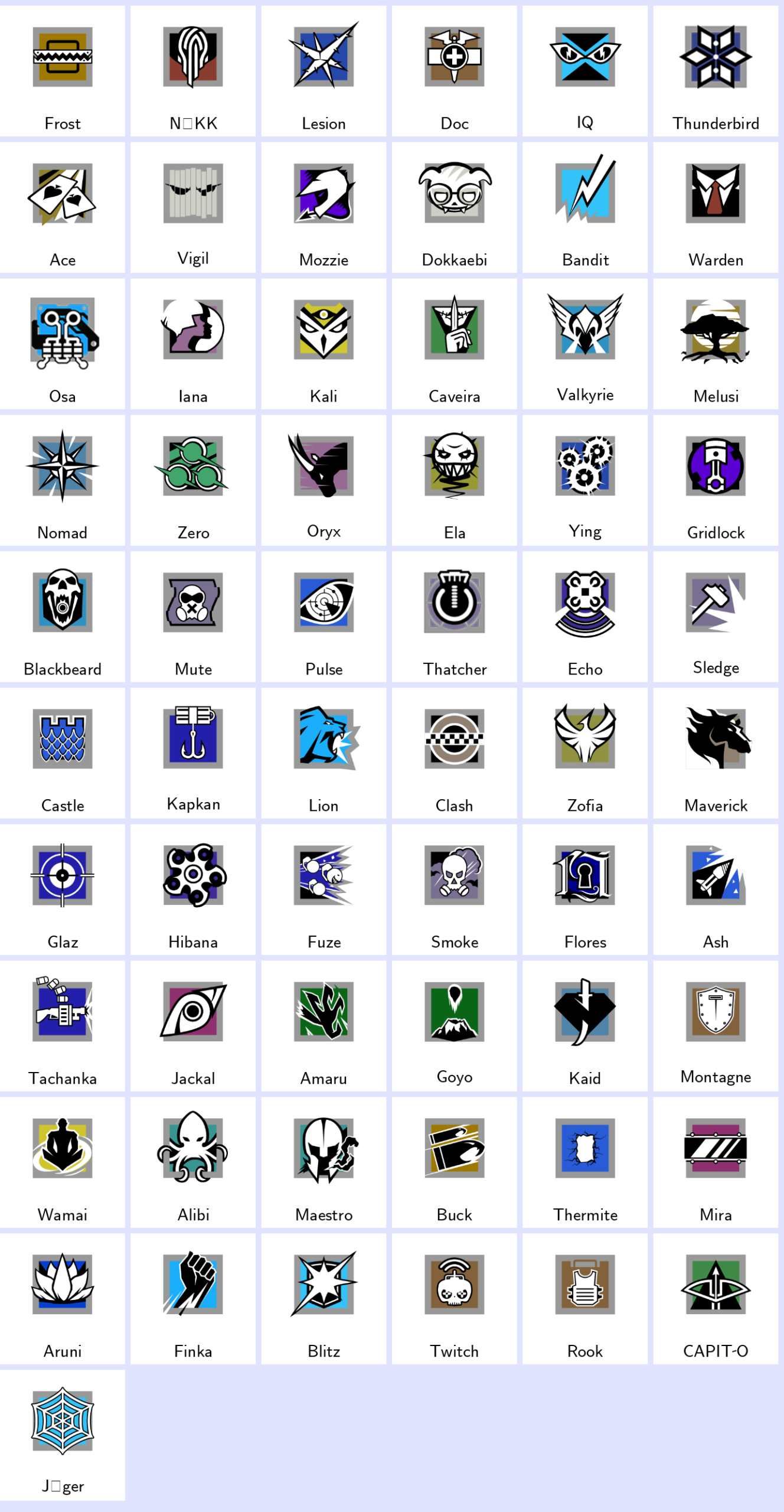
Task: Tap the Tachanka tile
Action: point(62,1026)
